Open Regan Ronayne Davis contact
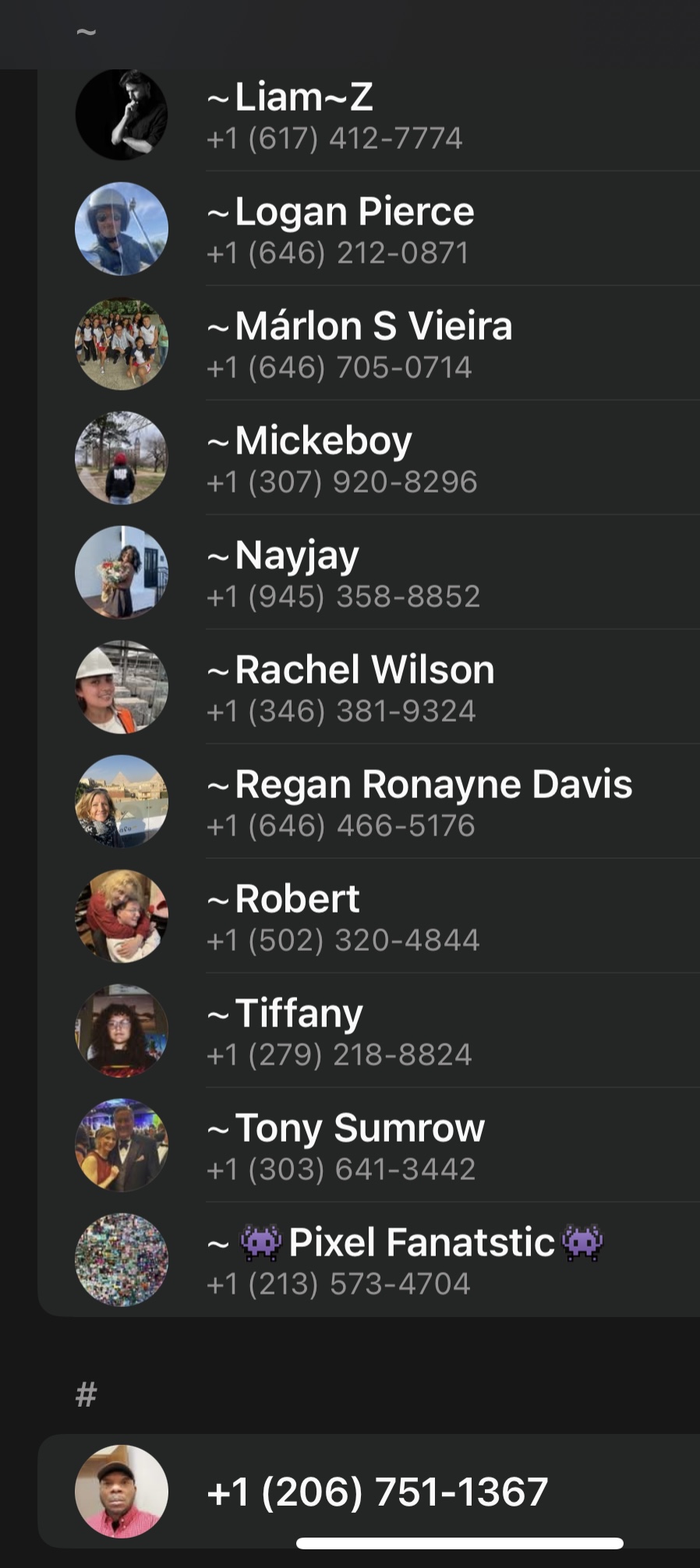The height and width of the screenshot is (1568, 700). click(374, 803)
